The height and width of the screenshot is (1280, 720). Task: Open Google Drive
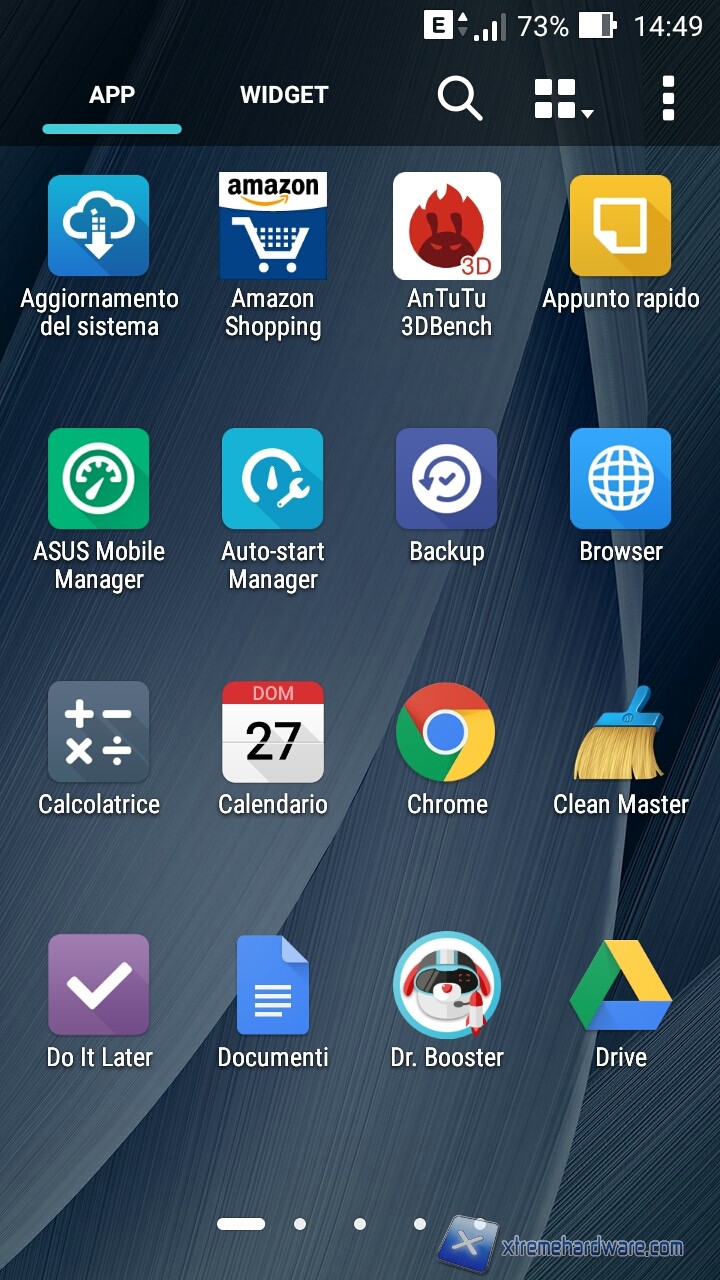(620, 985)
